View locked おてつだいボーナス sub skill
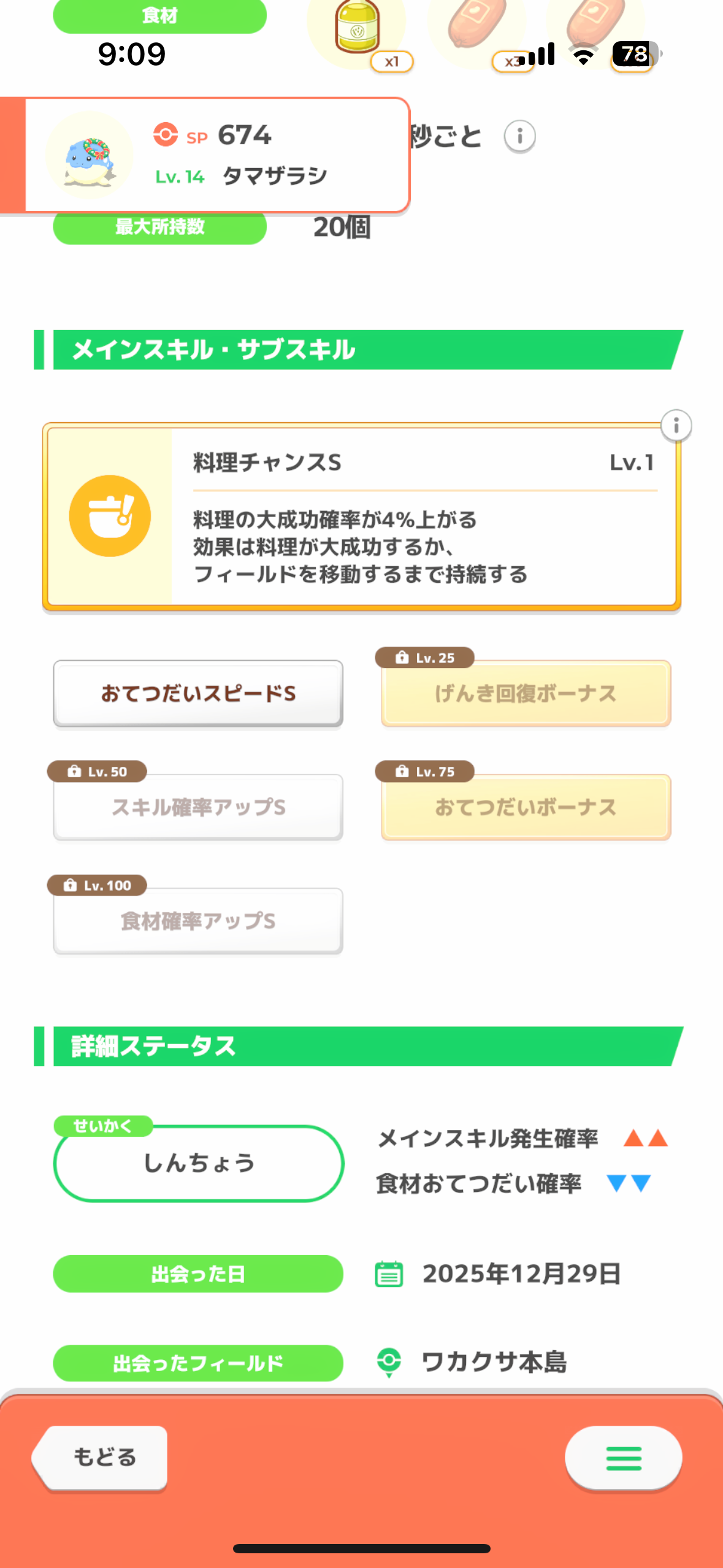 coord(526,807)
